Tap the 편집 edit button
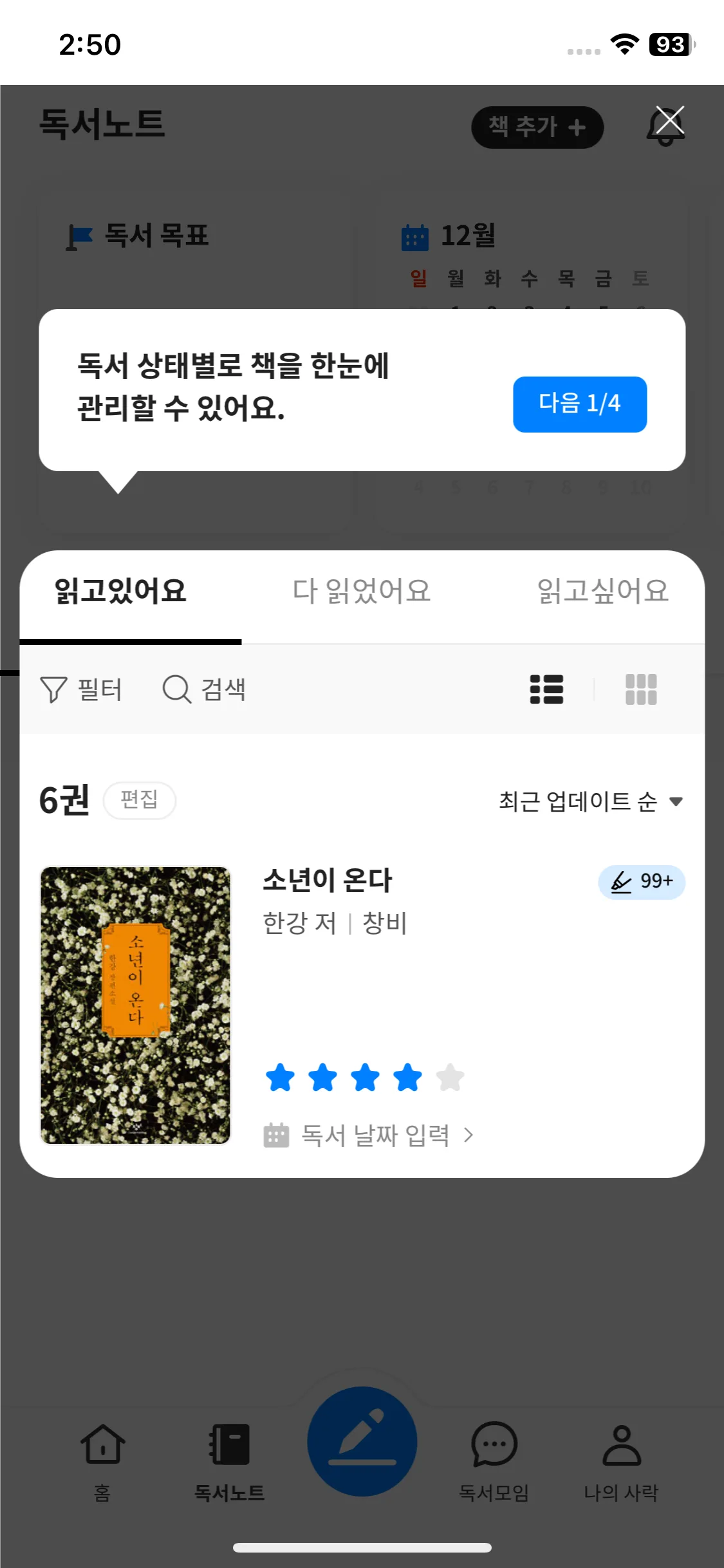This screenshot has width=724, height=1568. click(139, 800)
